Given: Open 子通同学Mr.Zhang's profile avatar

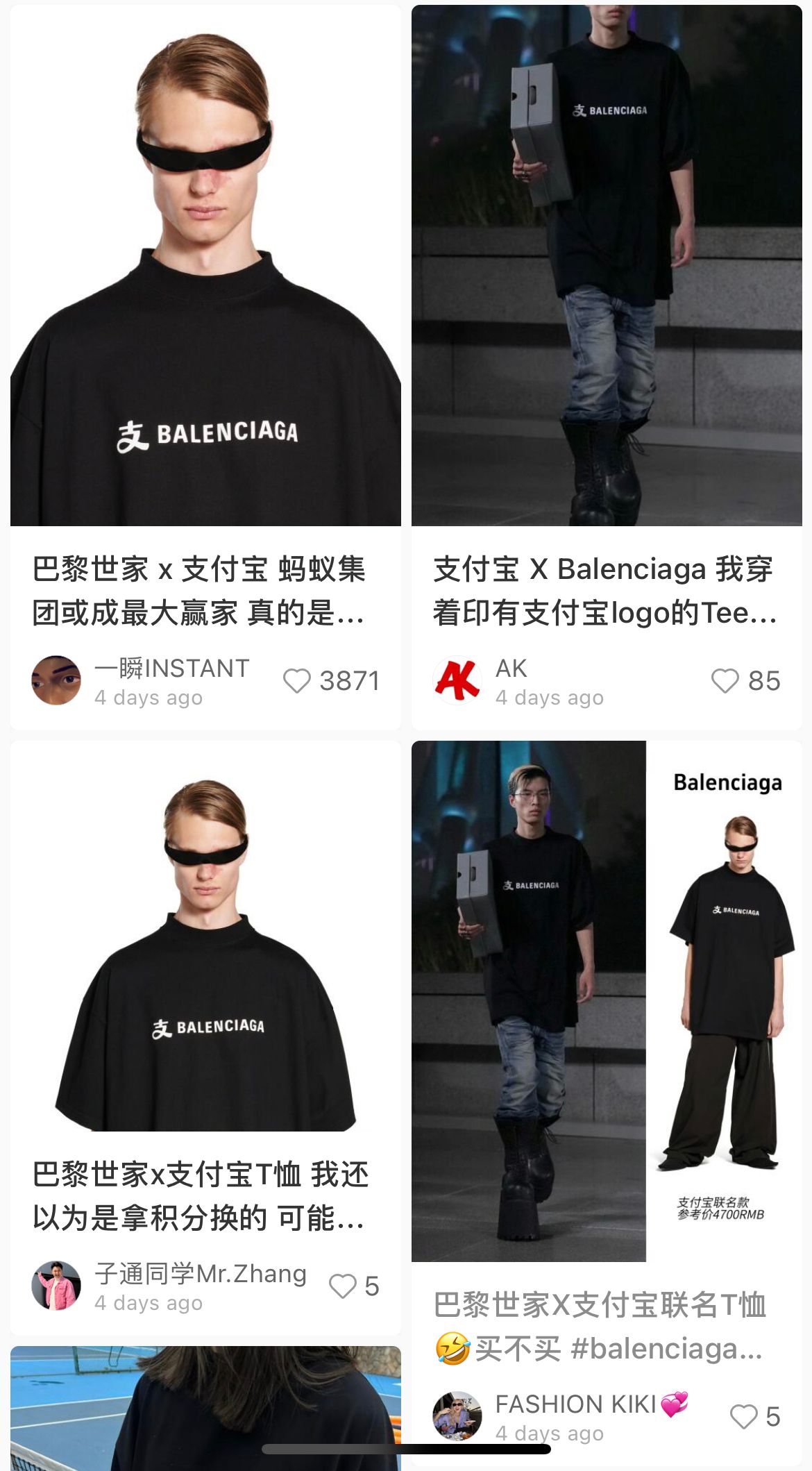Looking at the screenshot, I should point(56,1286).
